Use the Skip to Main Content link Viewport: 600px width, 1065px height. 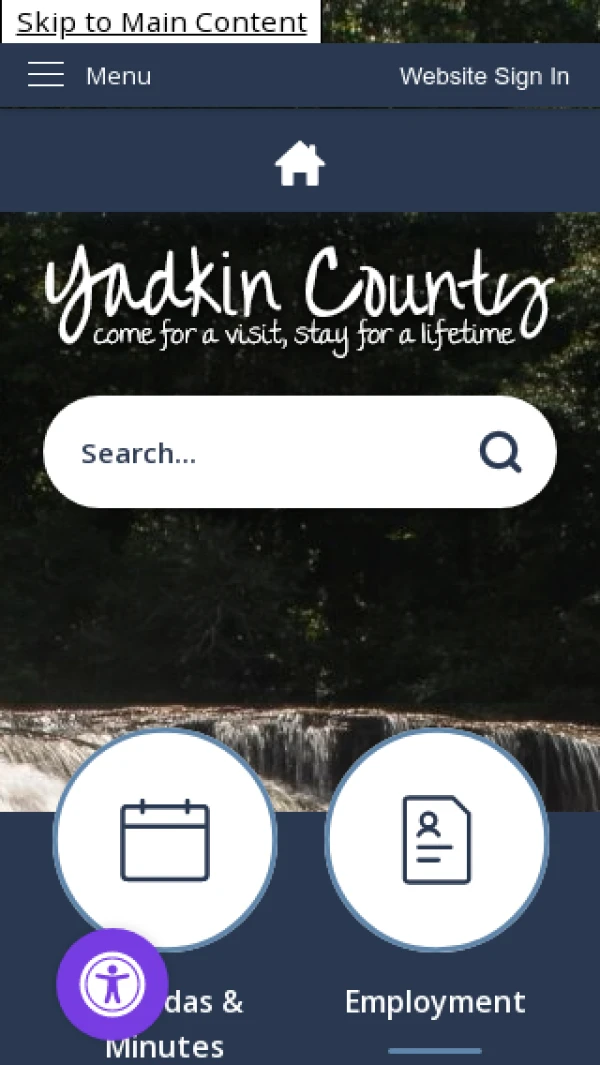pyautogui.click(x=161, y=22)
